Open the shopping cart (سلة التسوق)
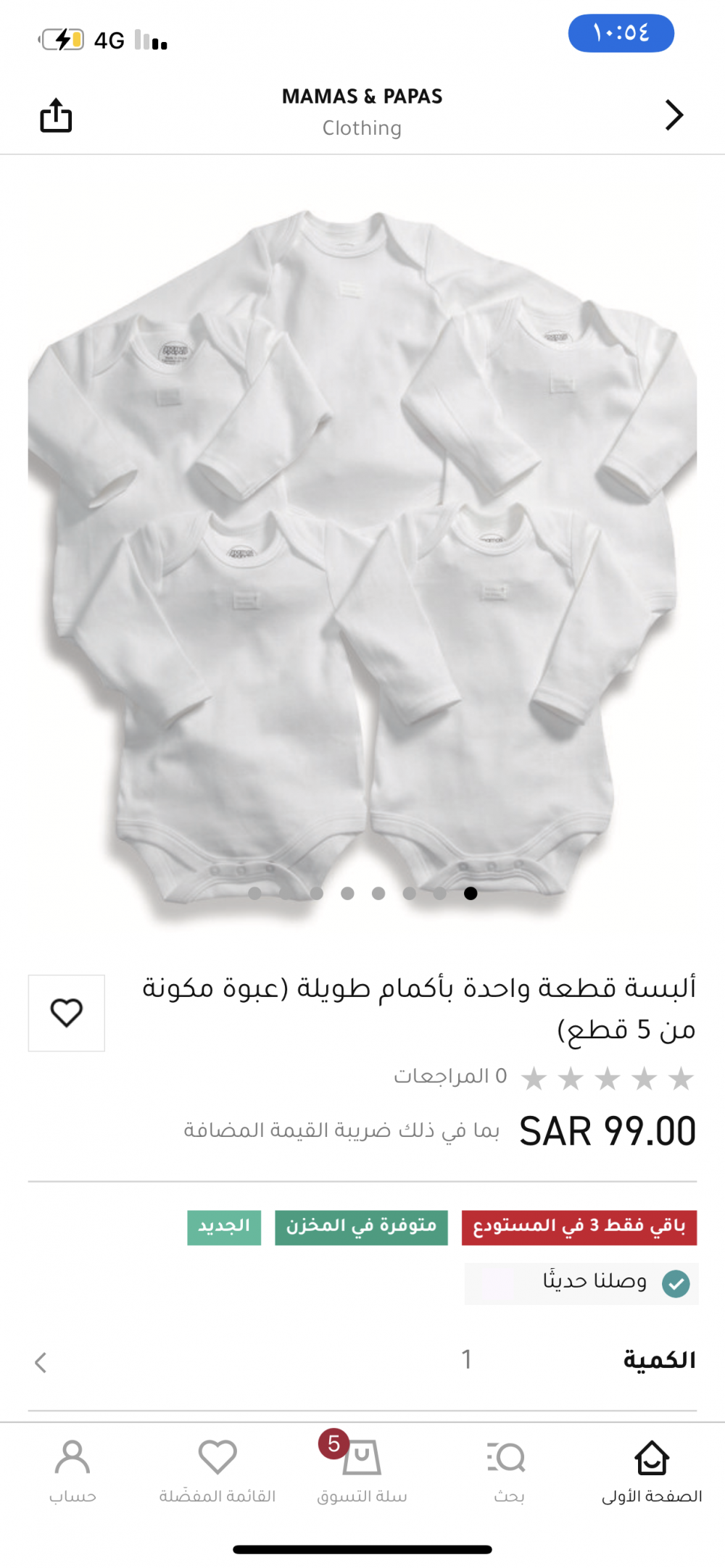The height and width of the screenshot is (1568, 725). point(362,1472)
